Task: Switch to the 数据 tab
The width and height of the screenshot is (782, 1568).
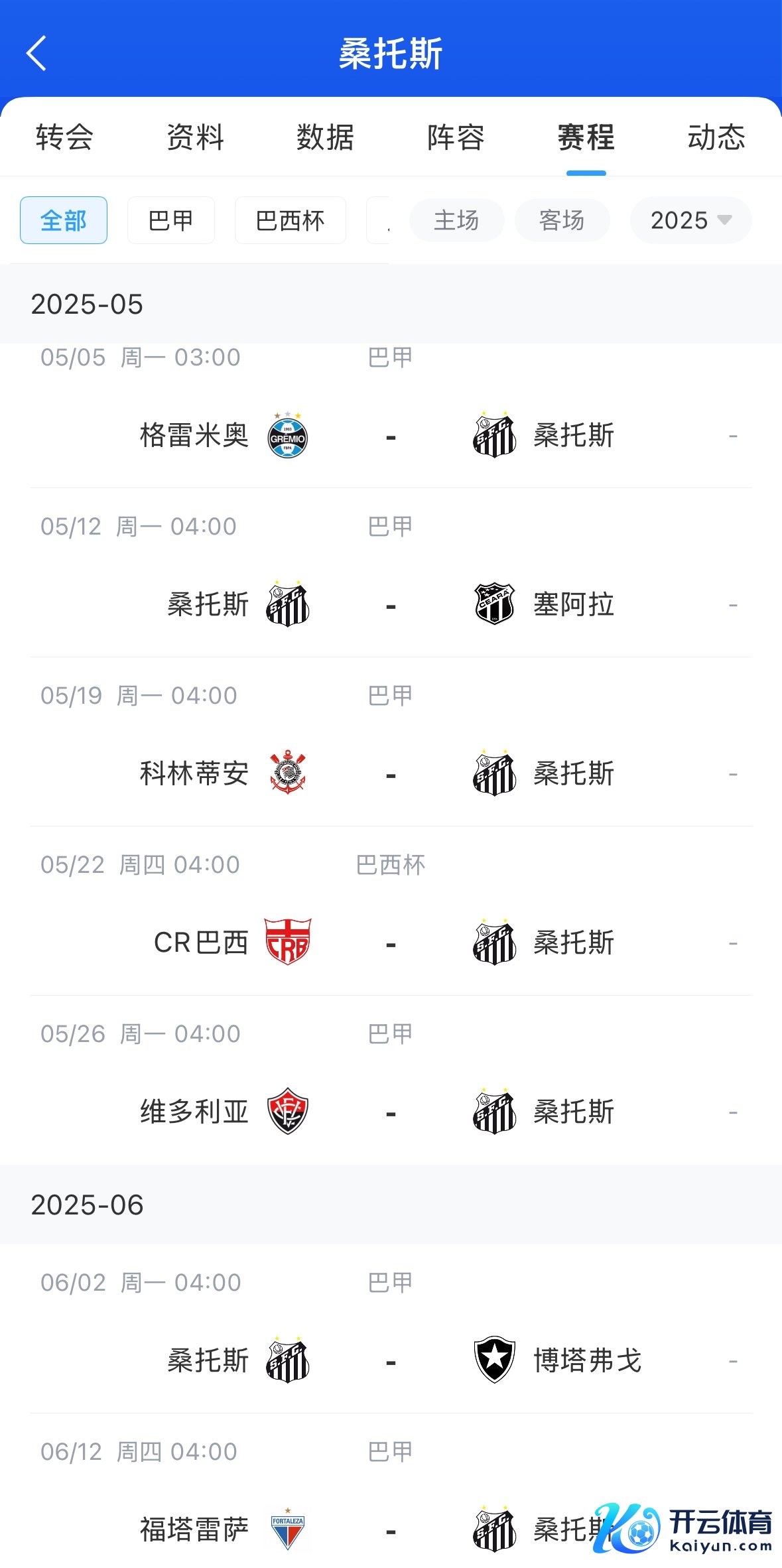Action: click(325, 137)
